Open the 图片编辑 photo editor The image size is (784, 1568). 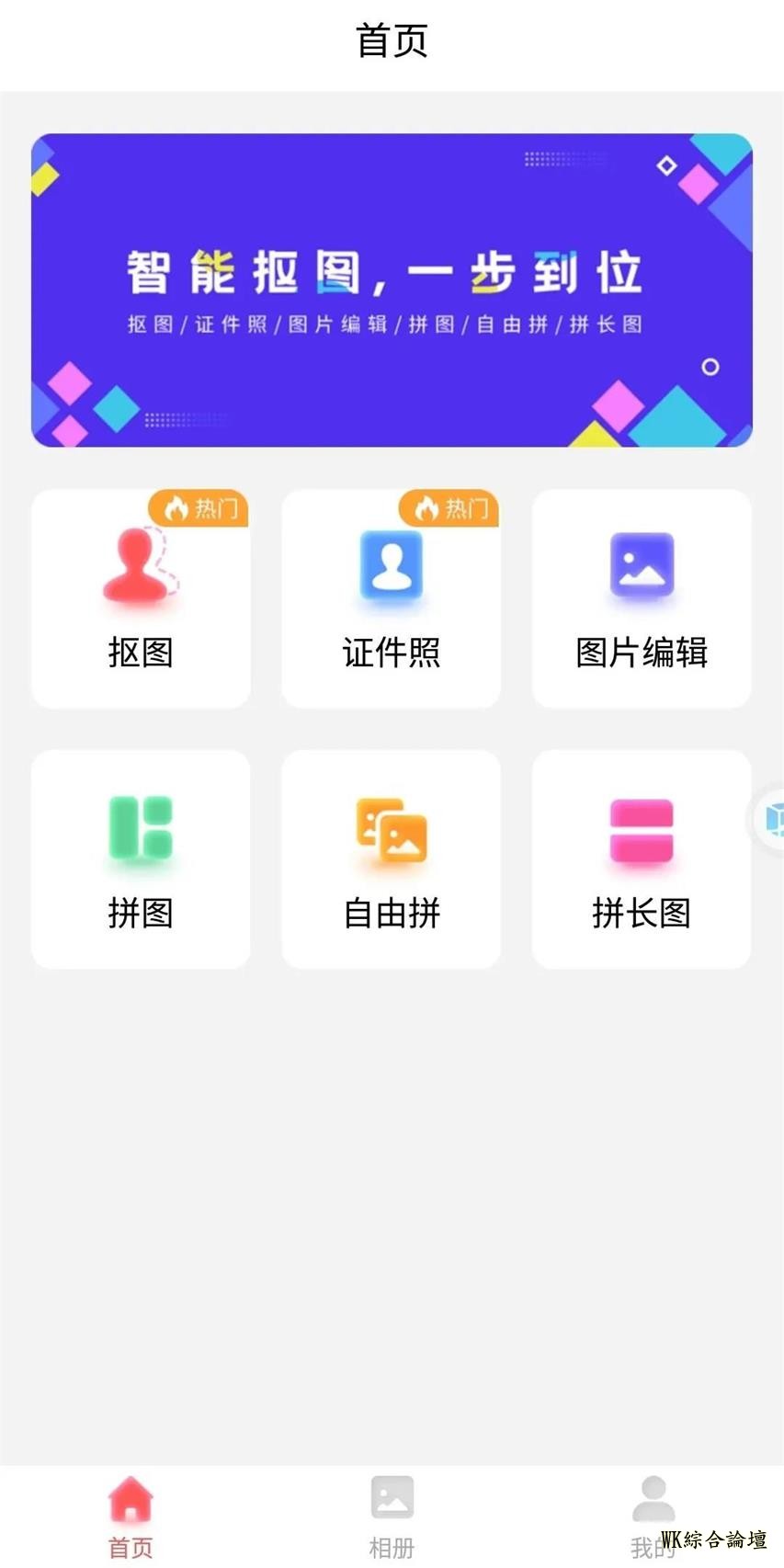point(642,598)
